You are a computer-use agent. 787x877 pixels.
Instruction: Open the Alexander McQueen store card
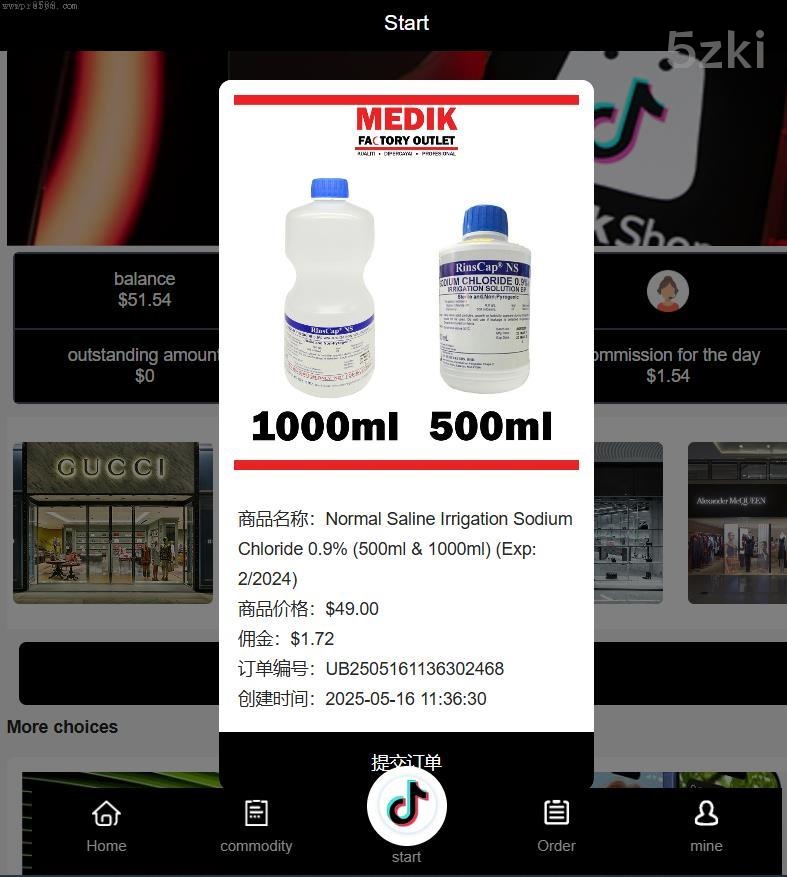tap(737, 522)
